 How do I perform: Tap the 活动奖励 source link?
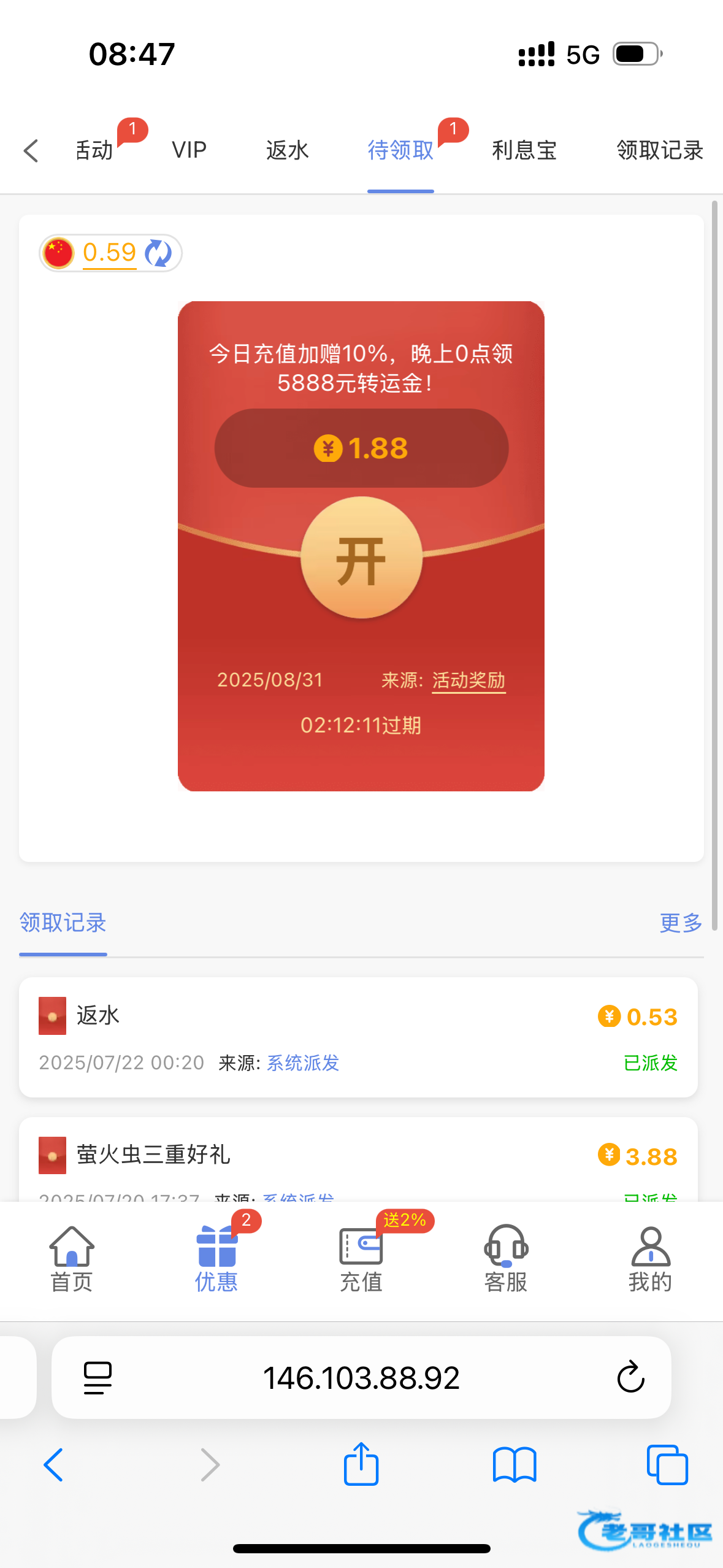coord(469,680)
